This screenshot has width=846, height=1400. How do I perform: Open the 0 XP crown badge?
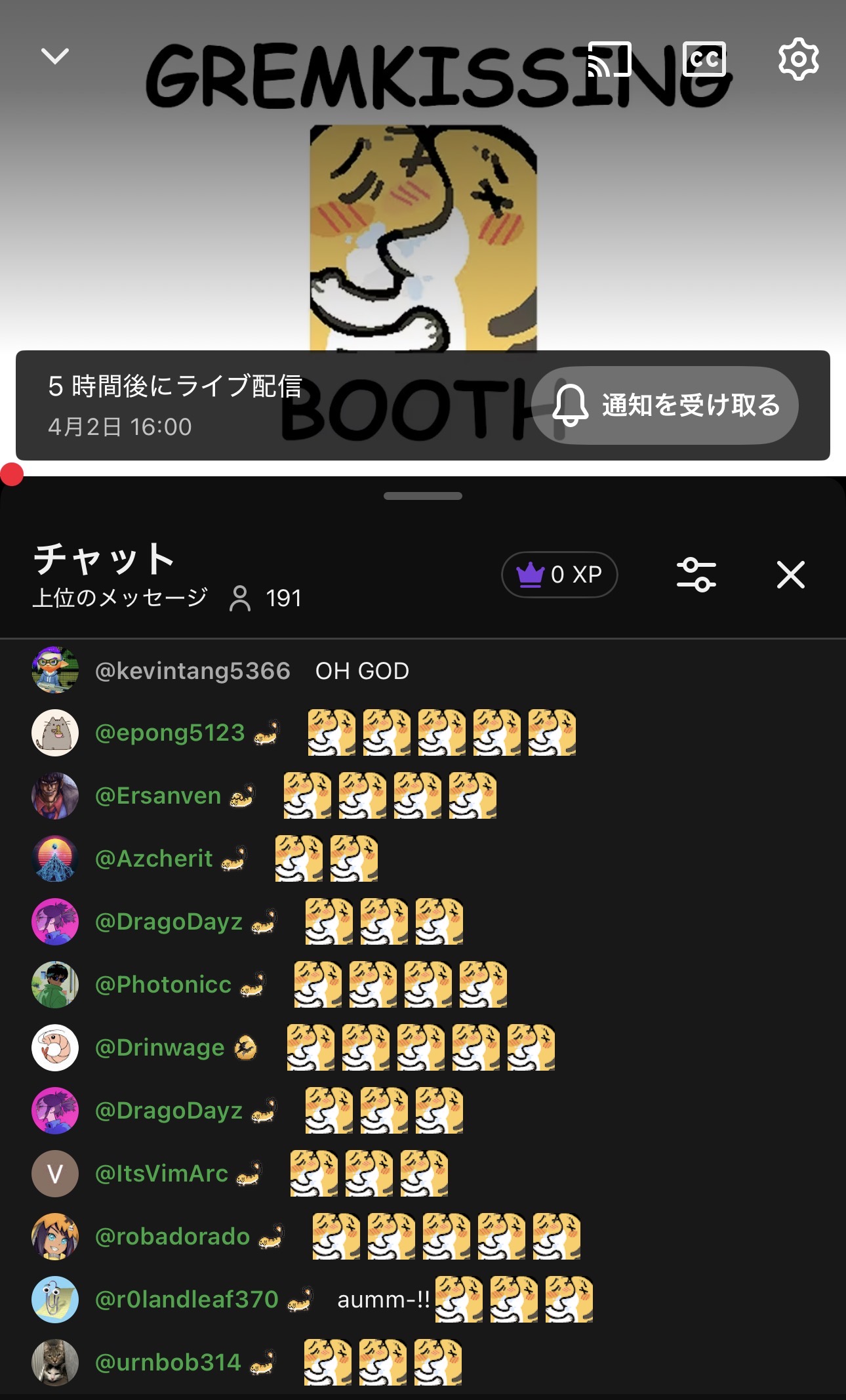pos(559,575)
